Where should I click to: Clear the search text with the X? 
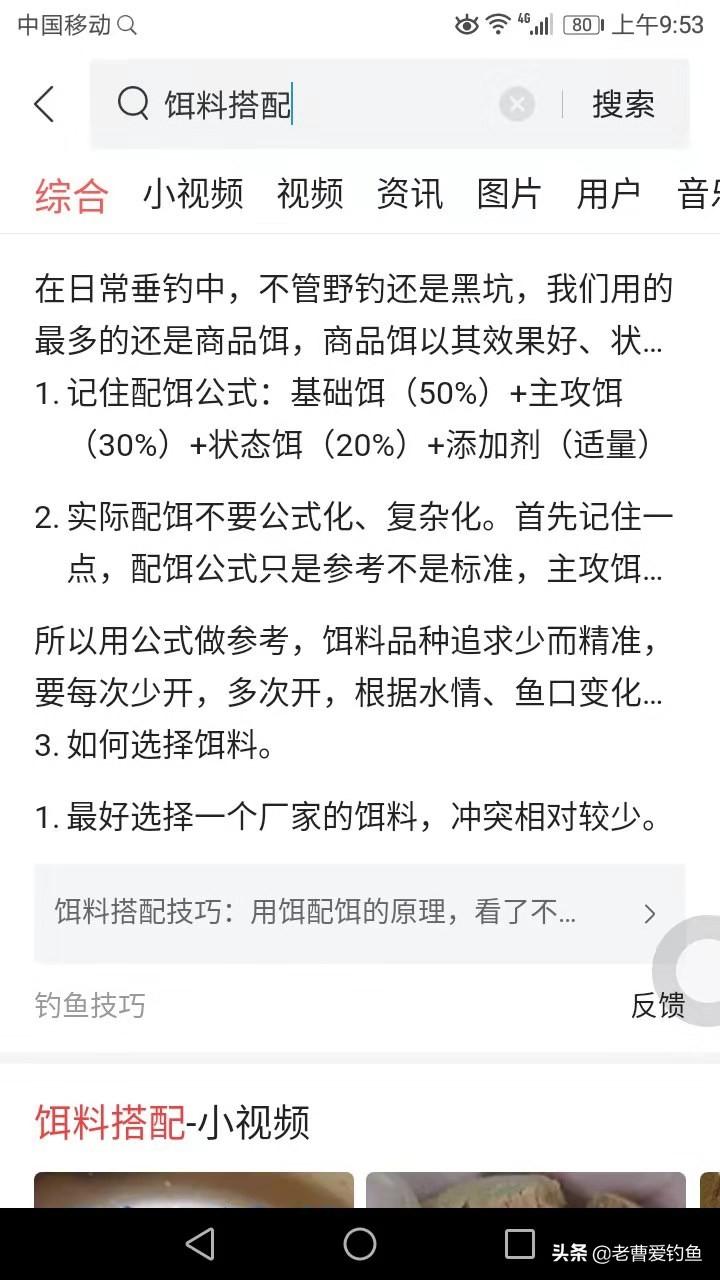point(517,104)
